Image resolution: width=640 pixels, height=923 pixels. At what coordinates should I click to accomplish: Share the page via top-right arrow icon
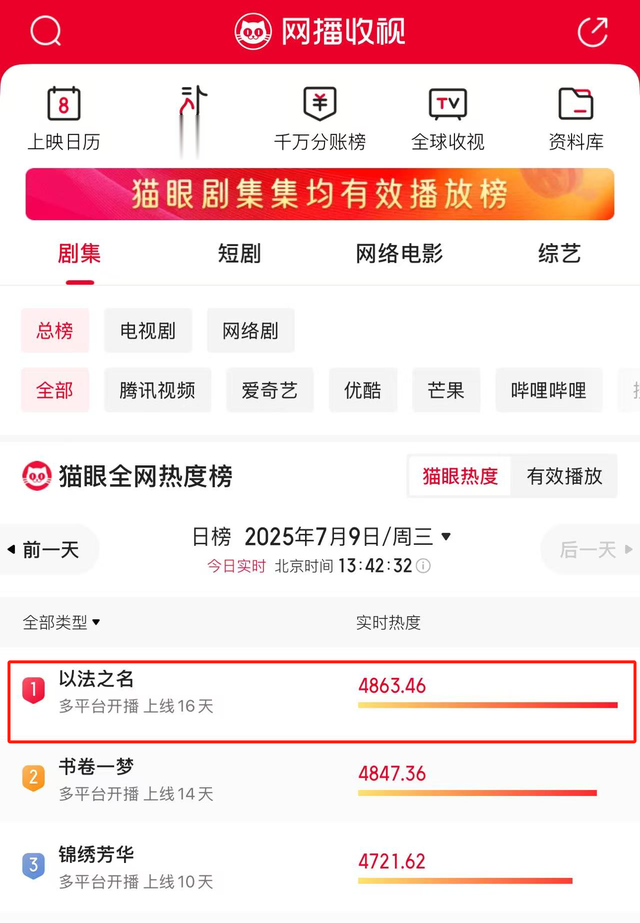(593, 31)
